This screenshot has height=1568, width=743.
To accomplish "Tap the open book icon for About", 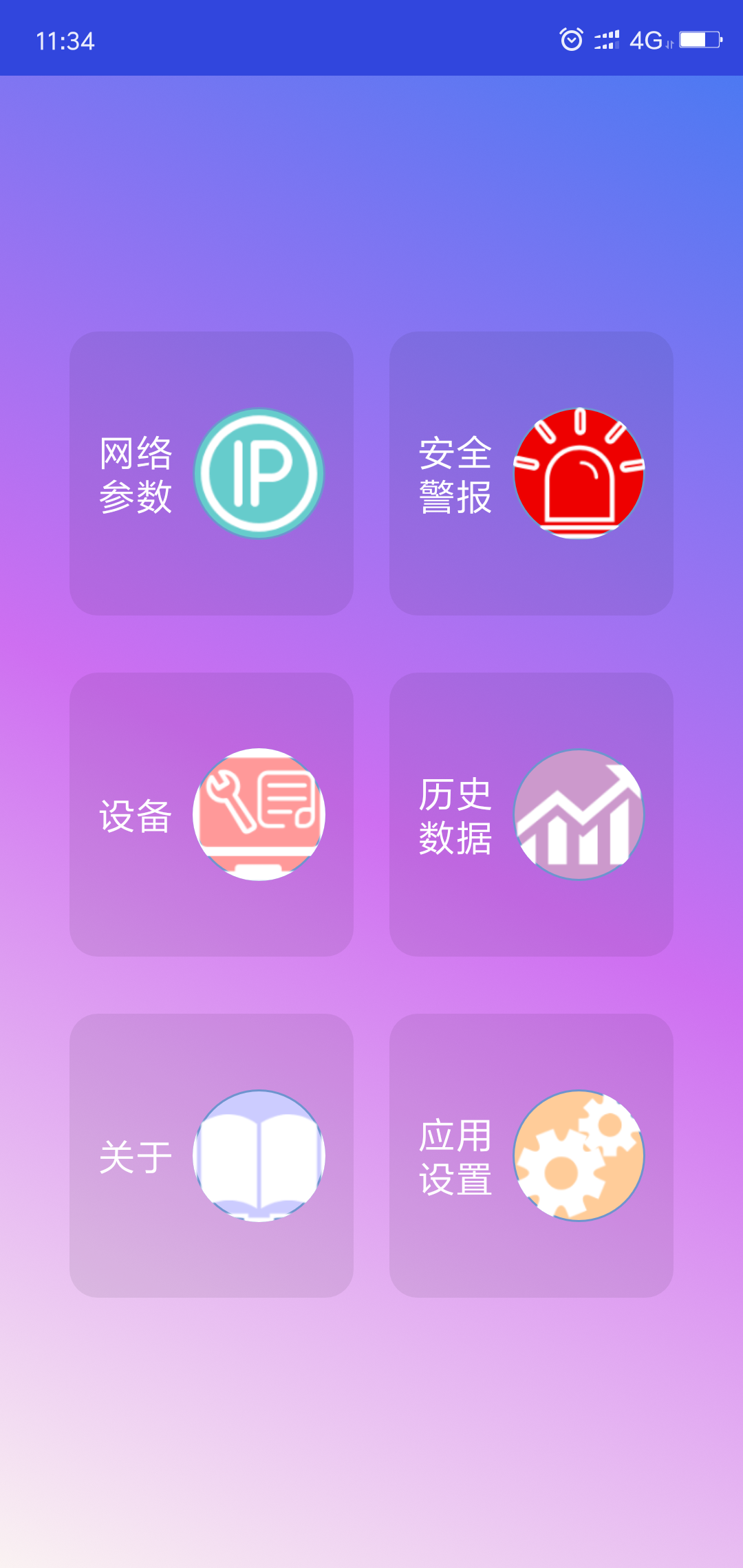I will tap(258, 1155).
